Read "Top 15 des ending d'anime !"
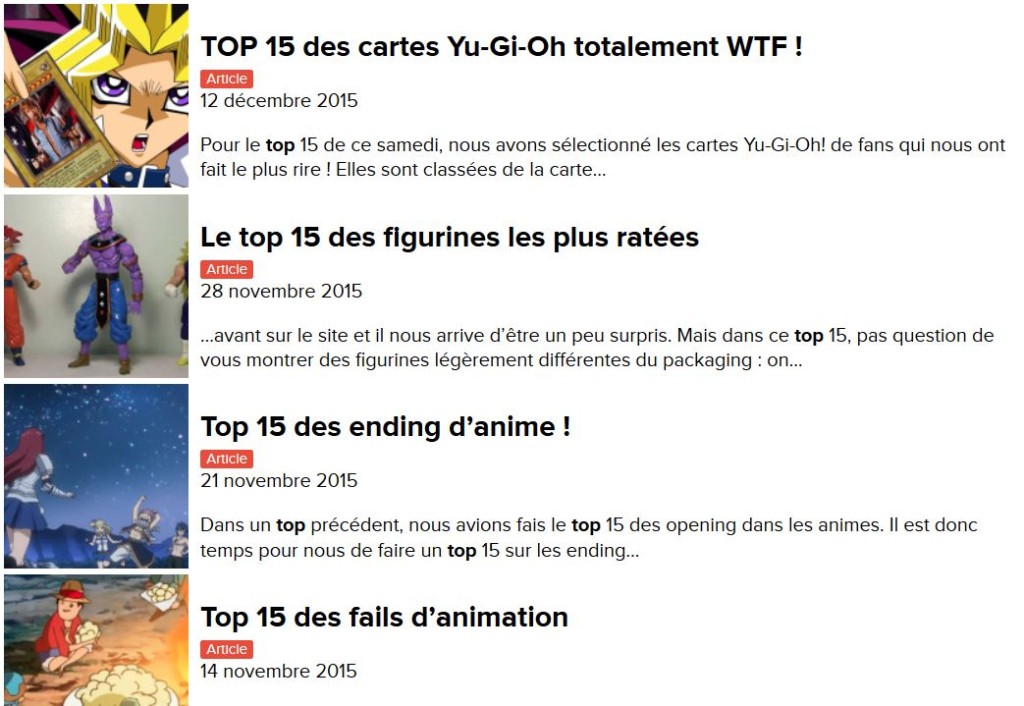The image size is (1024, 706). pyautogui.click(x=385, y=427)
